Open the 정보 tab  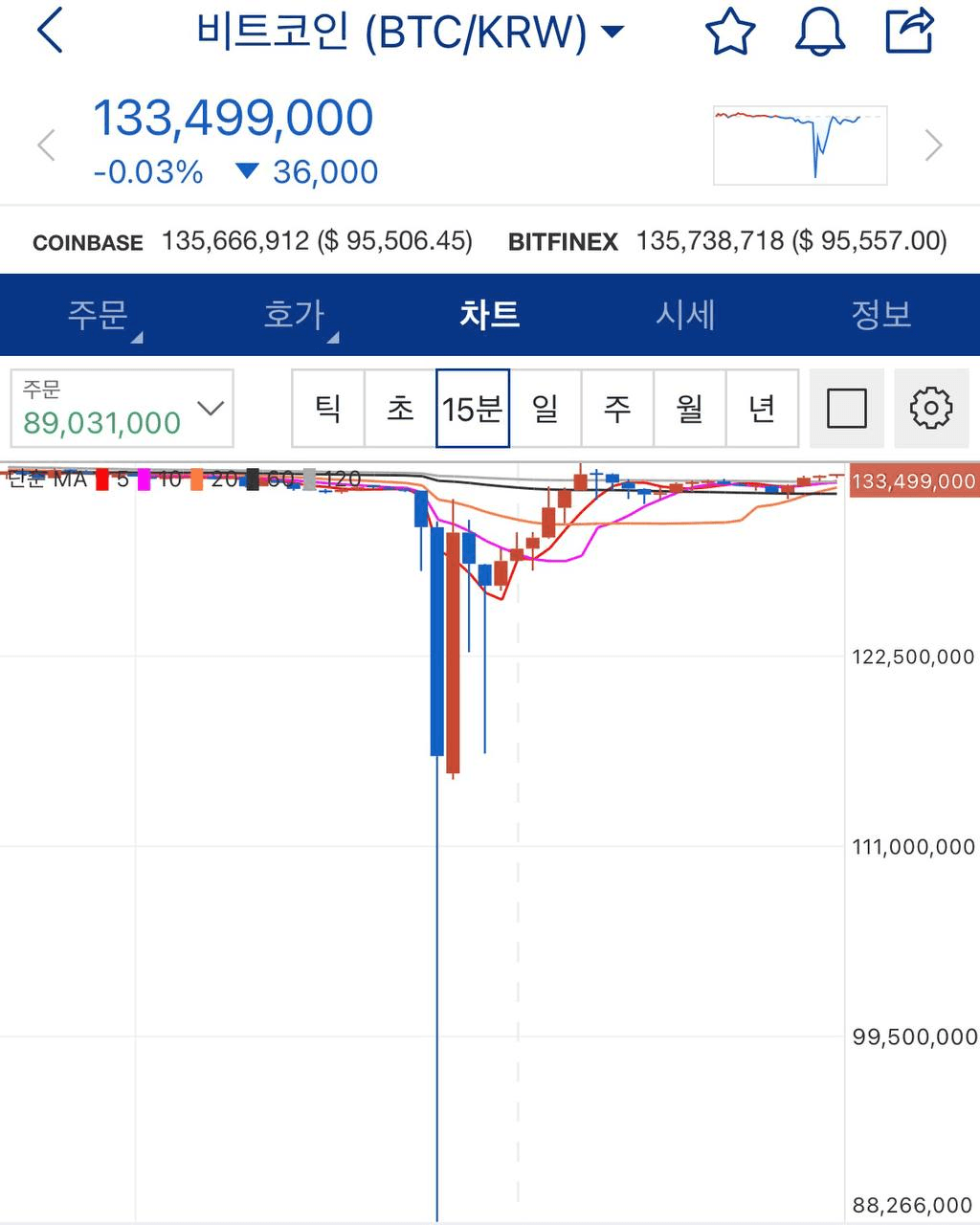tap(881, 315)
